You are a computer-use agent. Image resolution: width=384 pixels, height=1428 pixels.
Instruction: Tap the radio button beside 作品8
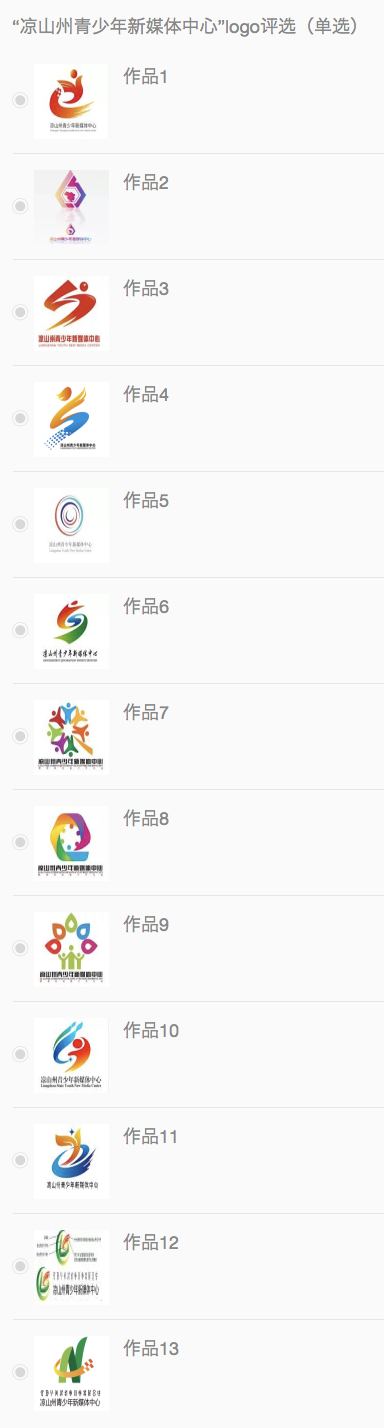click(20, 843)
